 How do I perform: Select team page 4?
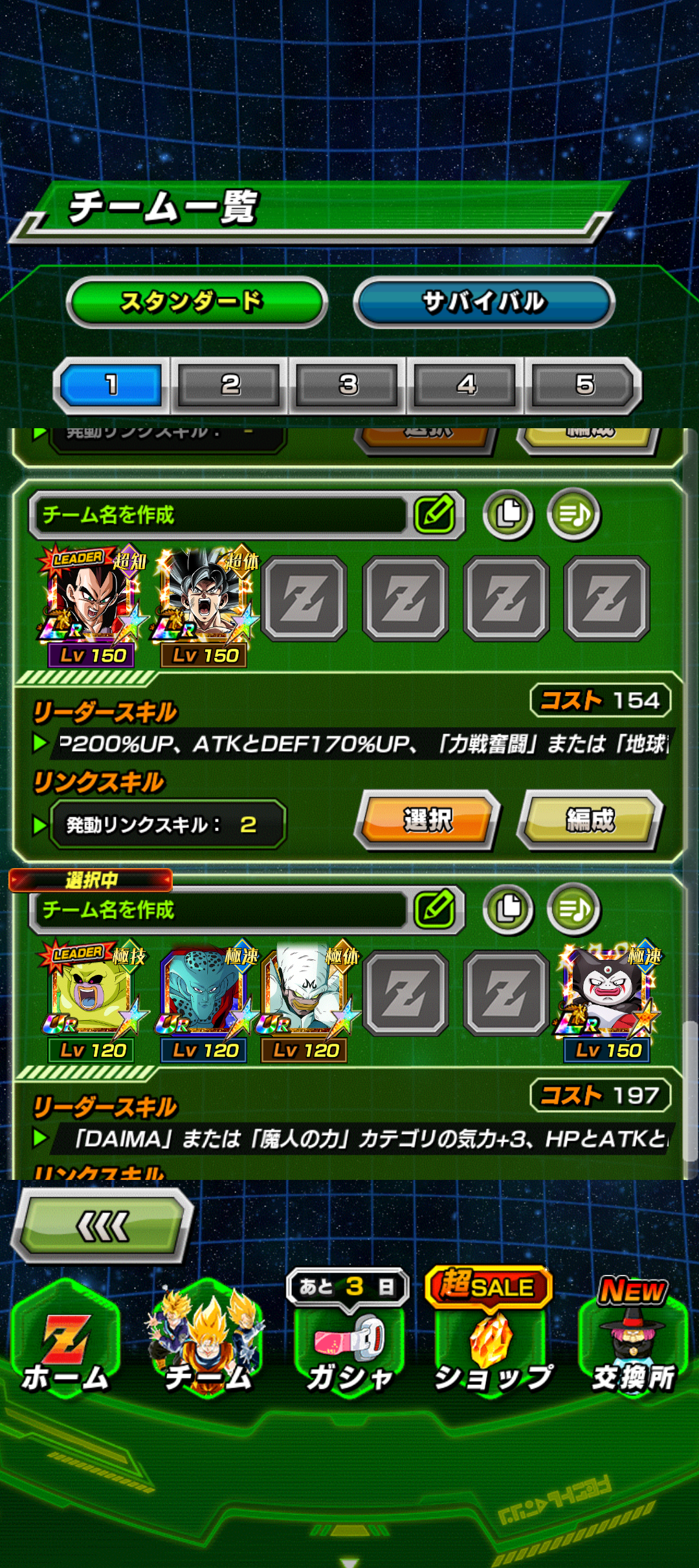click(465, 386)
